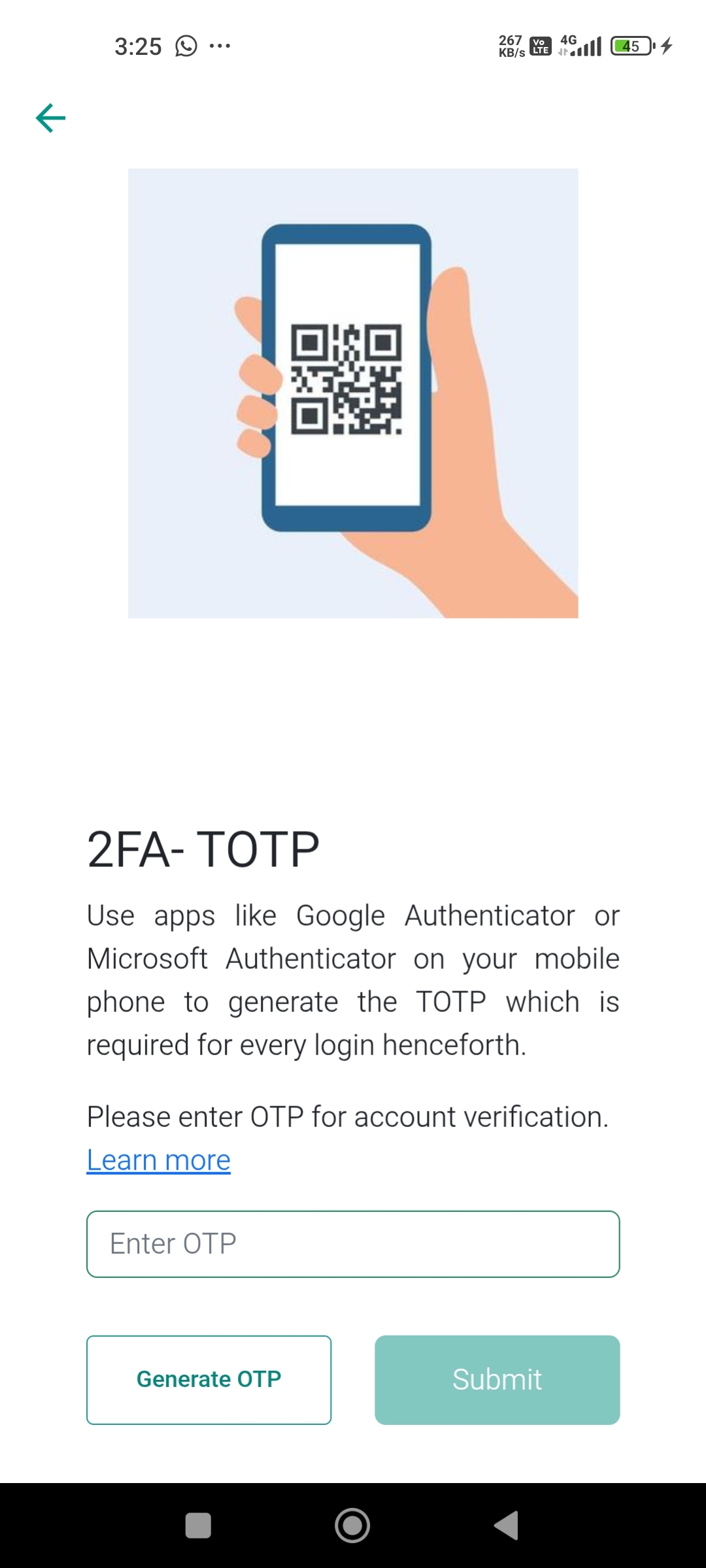
Task: Go back using the top-left arrow
Action: (51, 118)
